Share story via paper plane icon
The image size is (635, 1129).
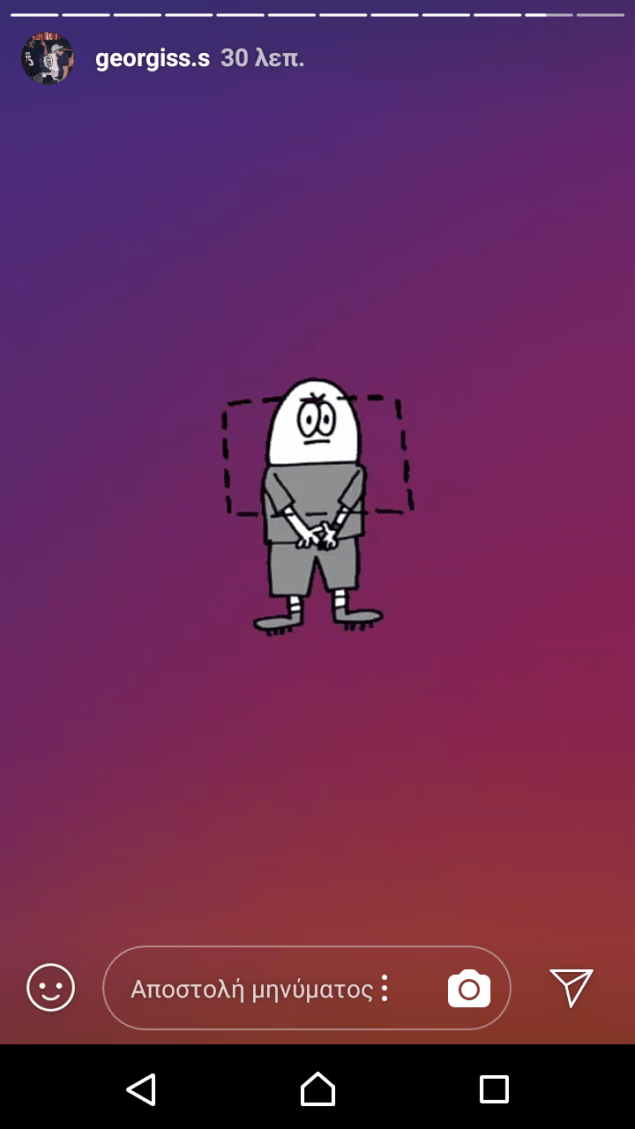pos(572,988)
